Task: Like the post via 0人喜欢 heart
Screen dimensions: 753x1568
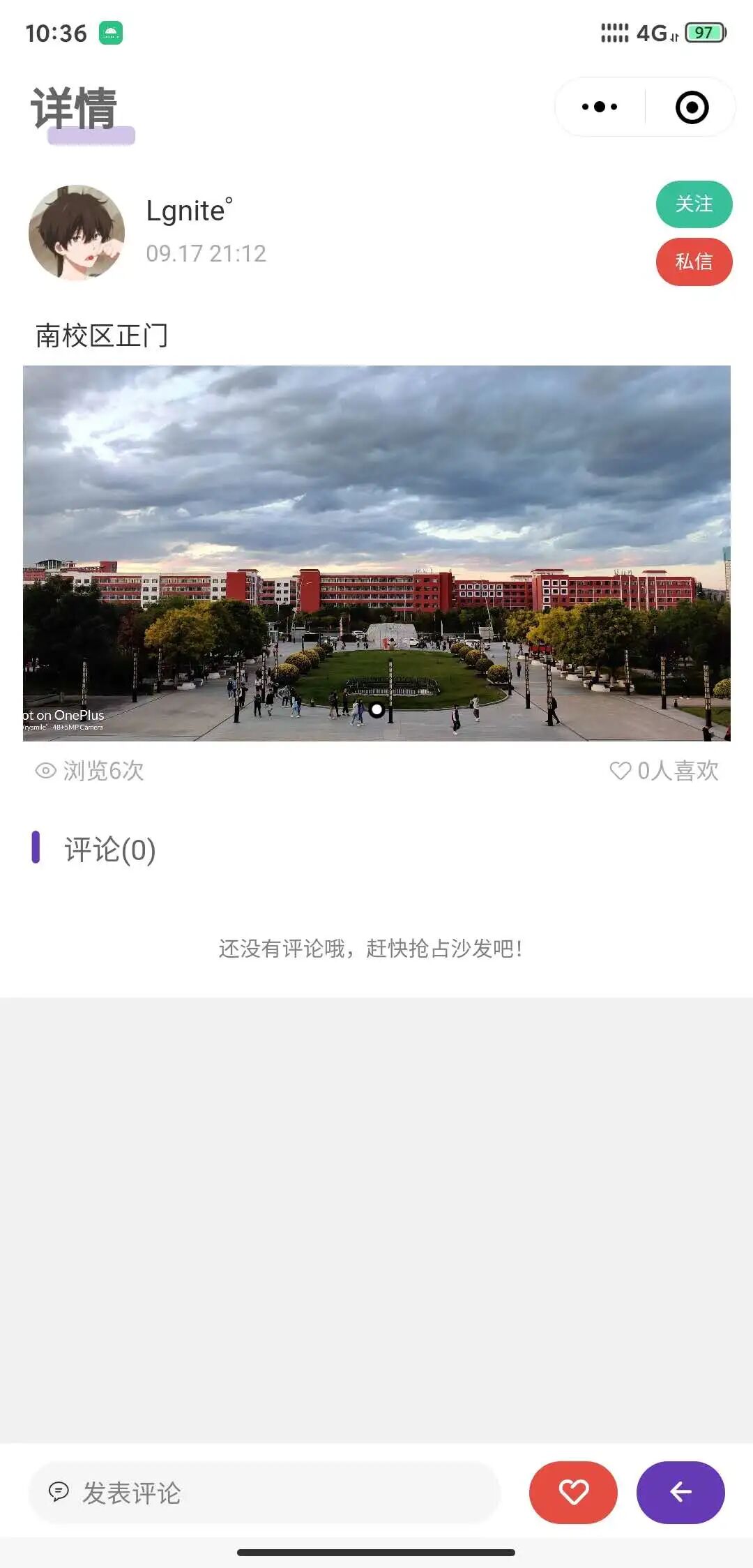Action: click(x=663, y=770)
